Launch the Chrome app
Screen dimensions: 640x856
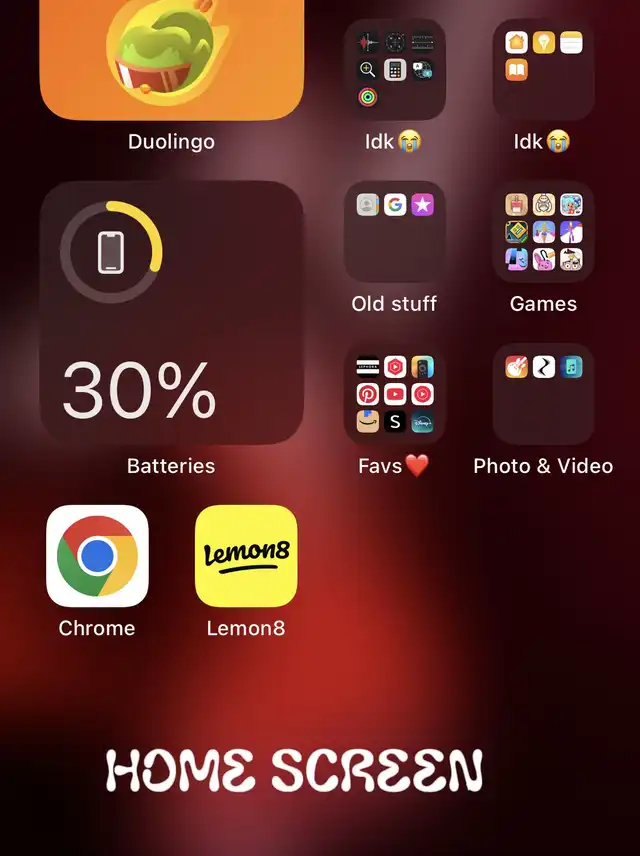97,556
